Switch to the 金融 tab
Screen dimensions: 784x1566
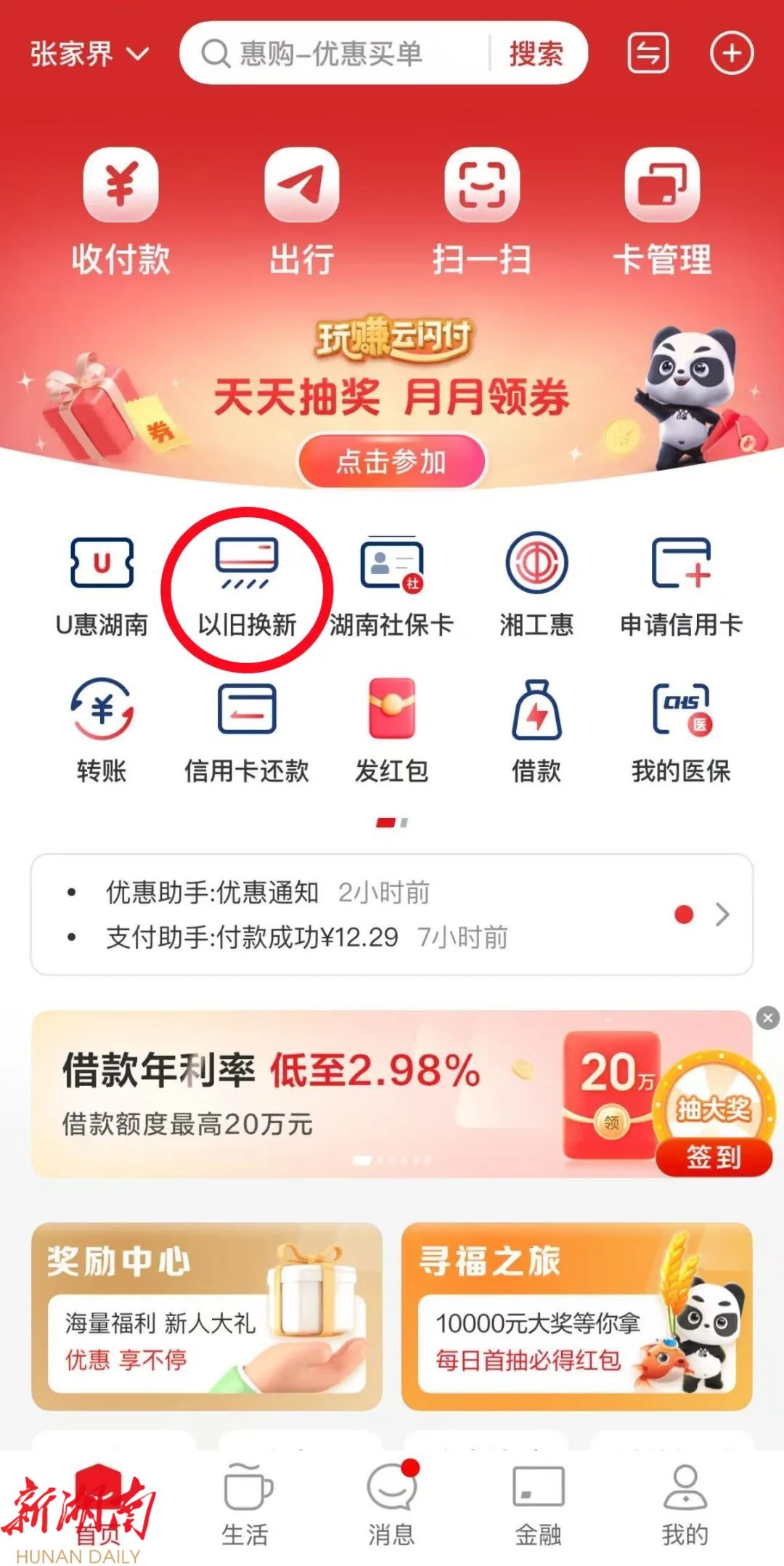click(x=538, y=1505)
